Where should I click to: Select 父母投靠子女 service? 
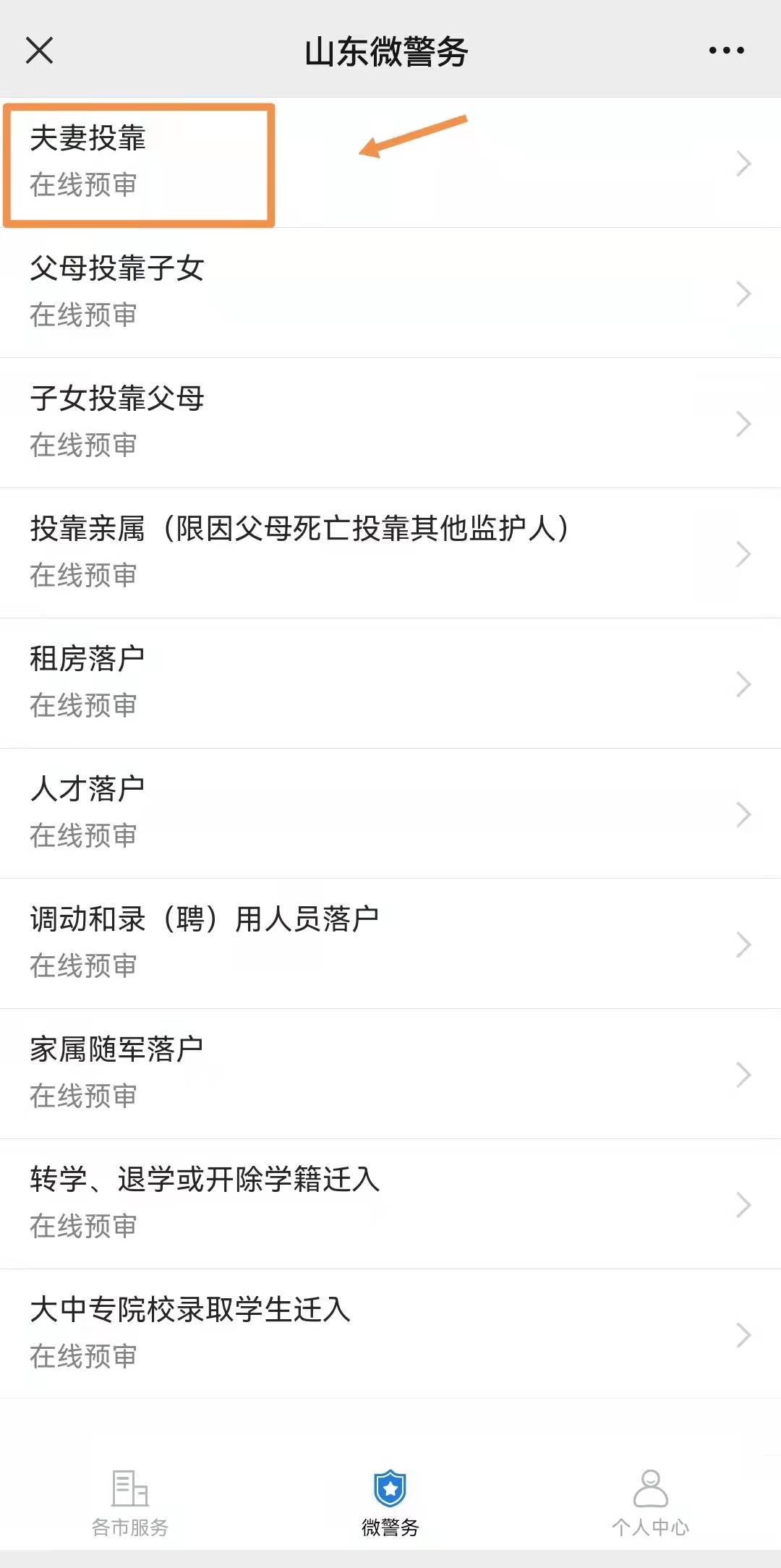[x=390, y=293]
